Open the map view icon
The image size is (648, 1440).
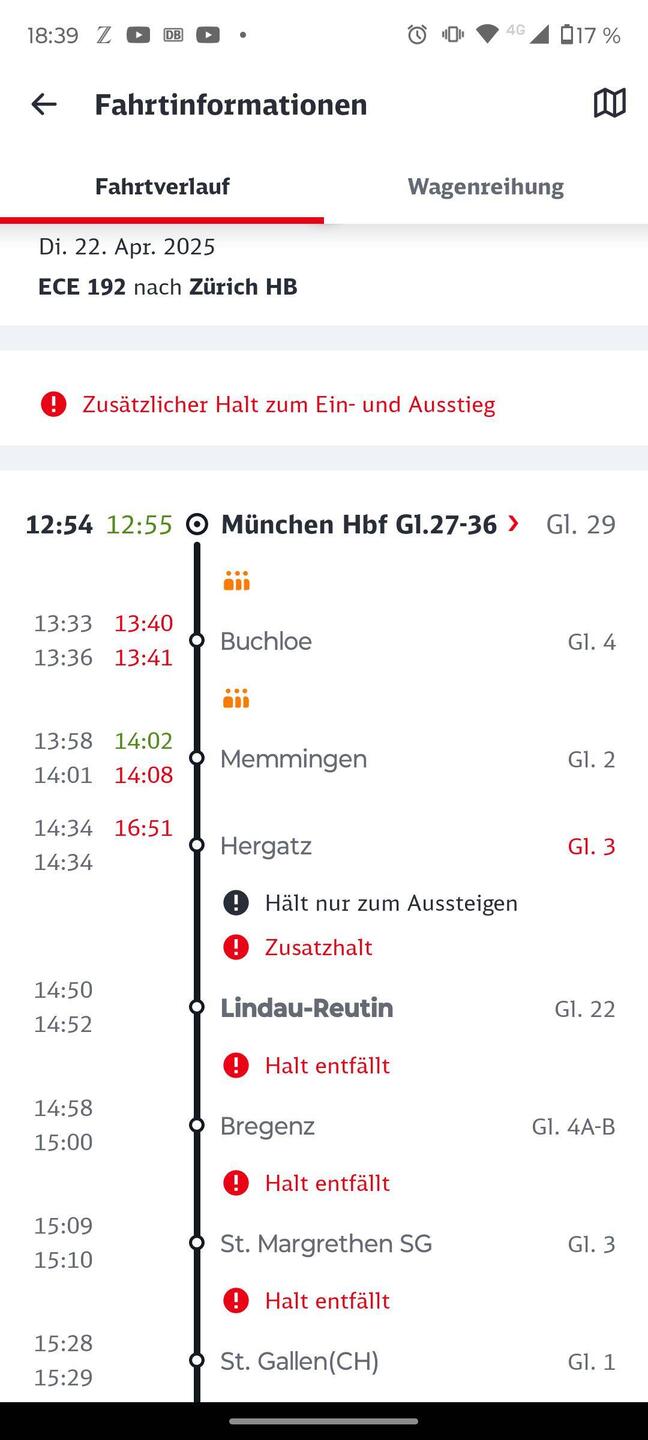coord(609,103)
